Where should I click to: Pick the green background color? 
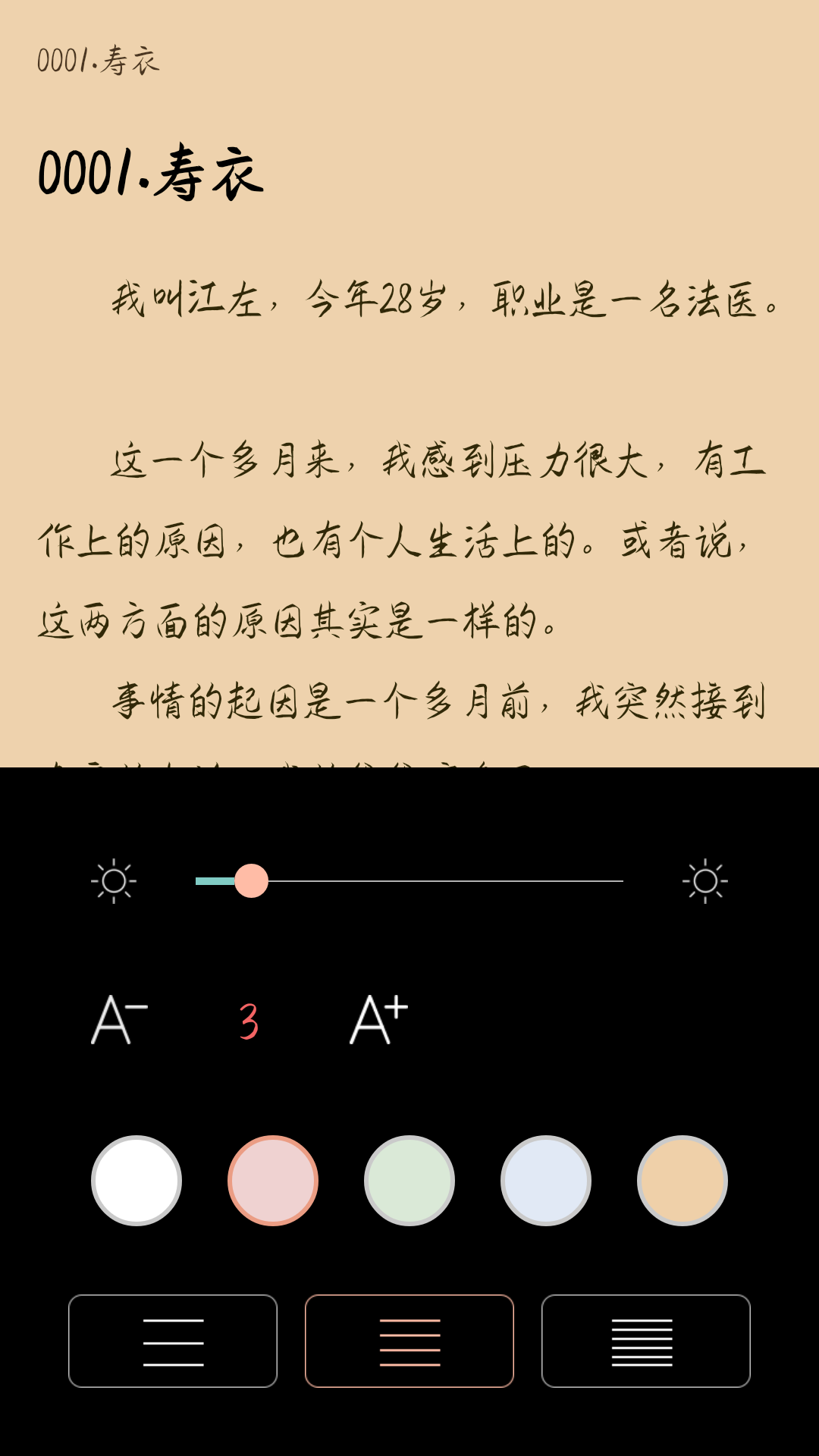(409, 1180)
